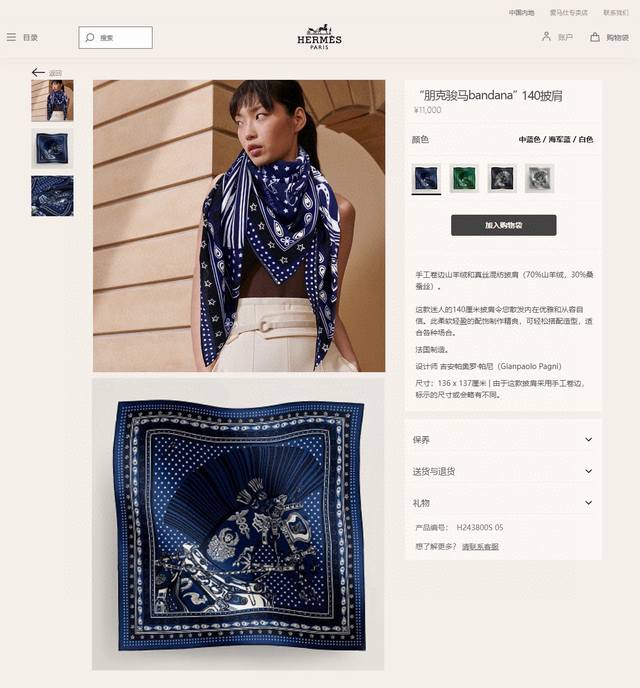Select the third close-up thumbnail
Viewport: 640px width, 688px height.
(x=52, y=196)
